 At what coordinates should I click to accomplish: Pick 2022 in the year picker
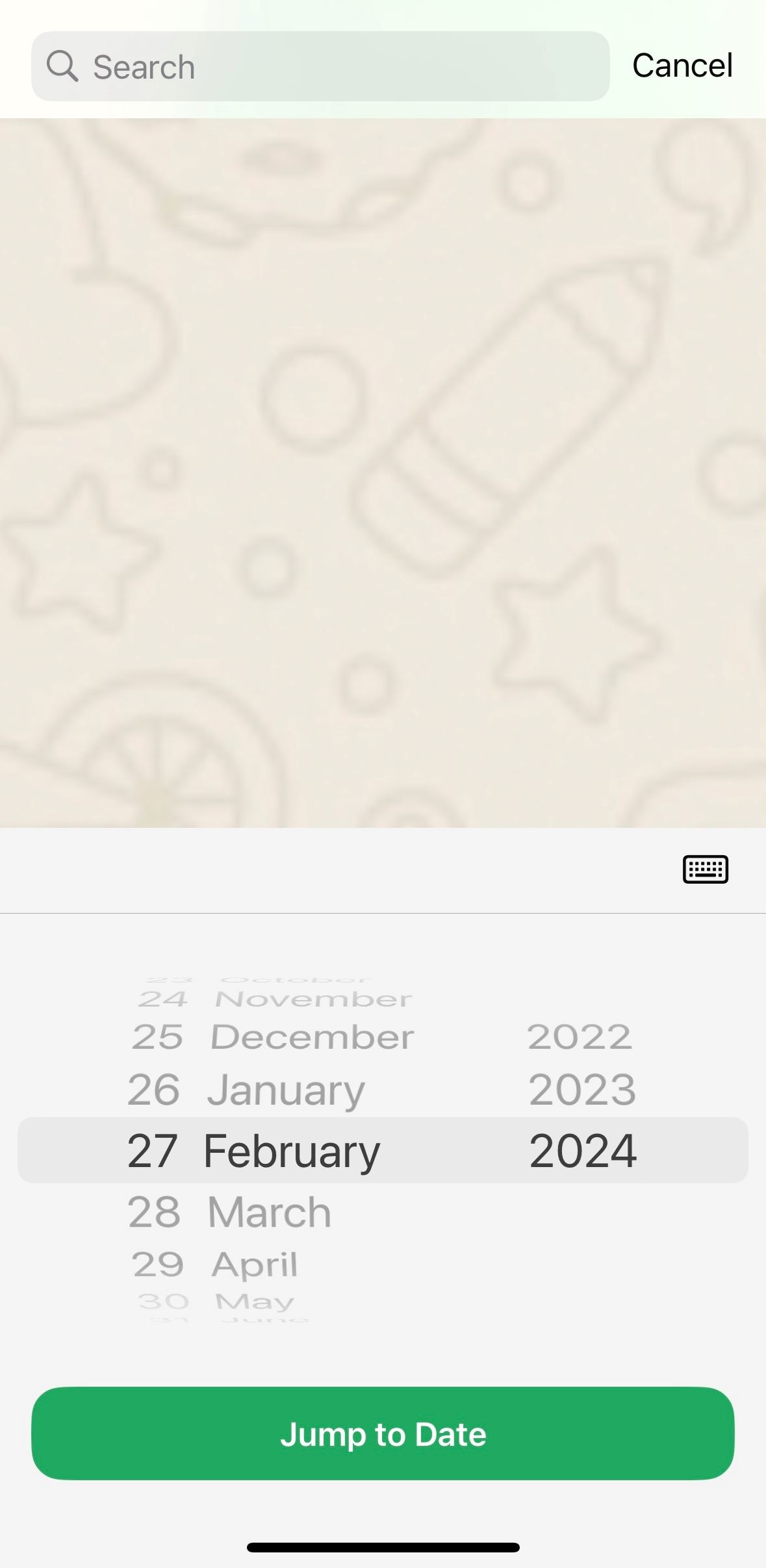tap(580, 1036)
